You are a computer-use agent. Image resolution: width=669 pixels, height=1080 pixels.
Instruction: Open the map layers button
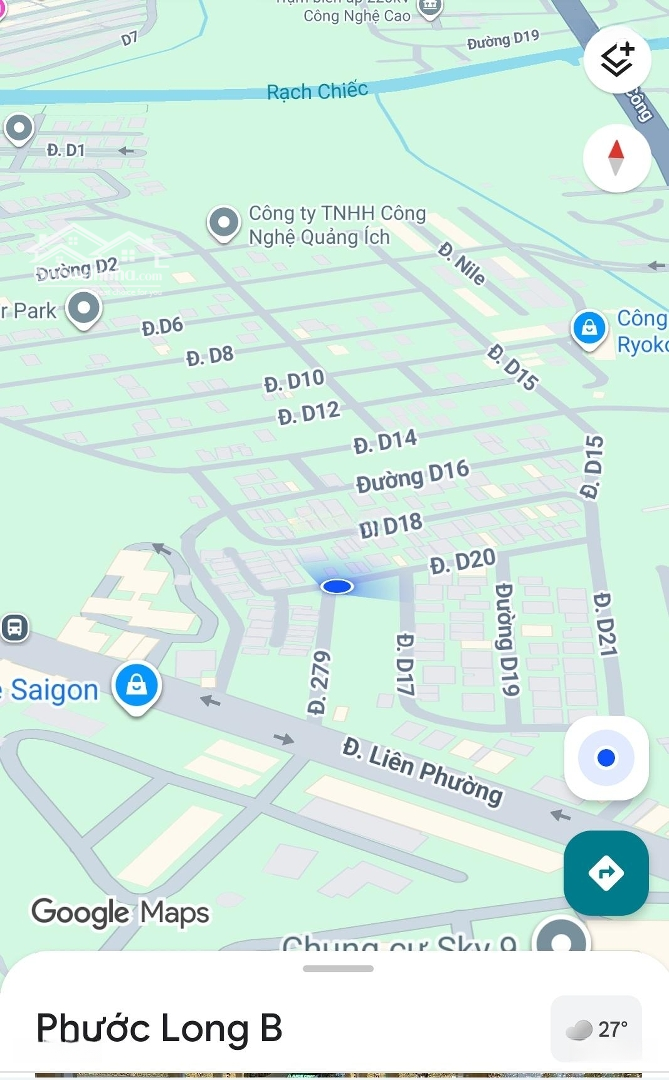tap(617, 60)
